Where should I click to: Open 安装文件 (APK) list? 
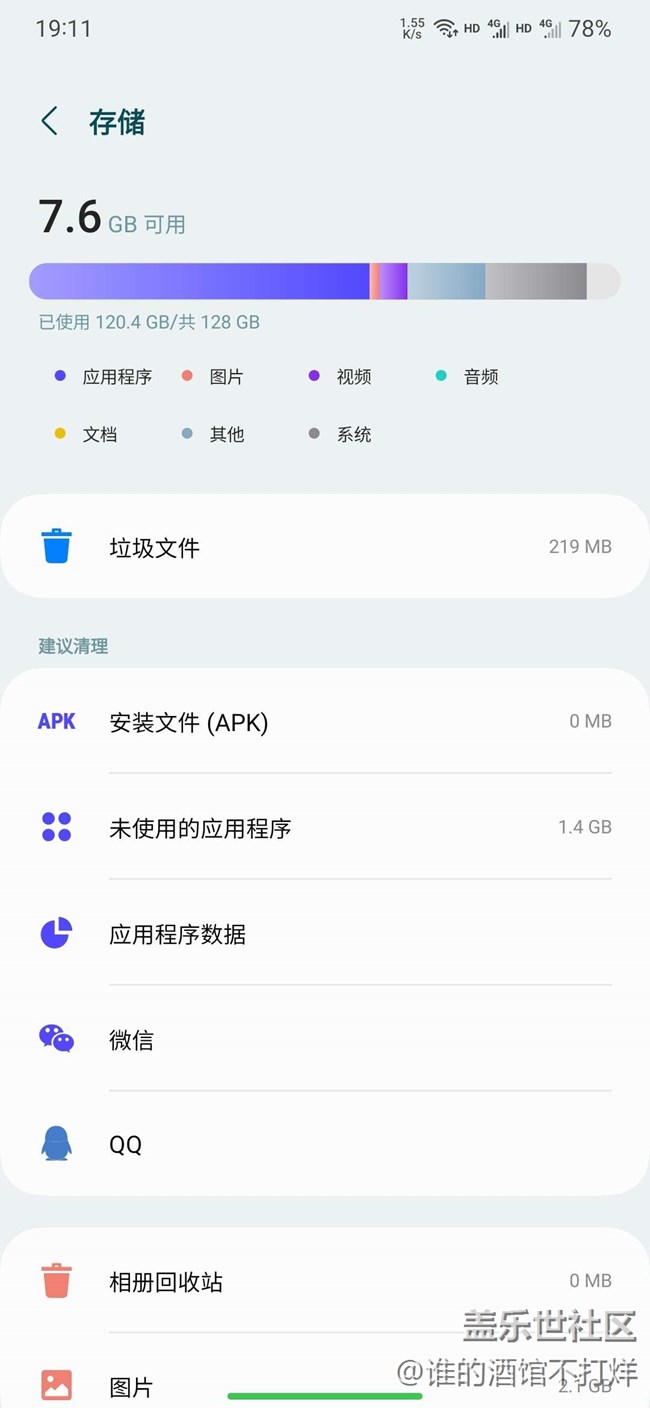click(324, 722)
